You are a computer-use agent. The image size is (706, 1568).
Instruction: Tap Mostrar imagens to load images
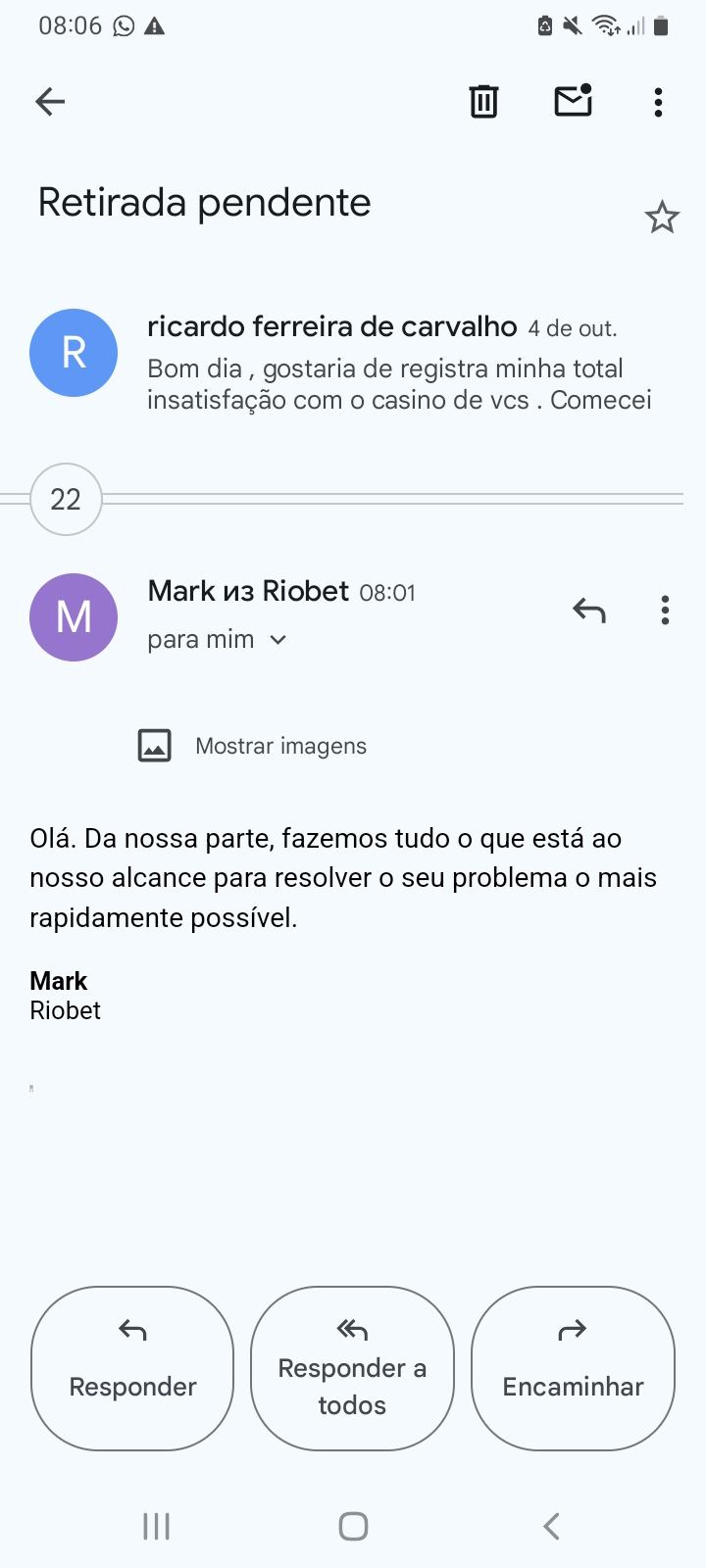coord(251,746)
